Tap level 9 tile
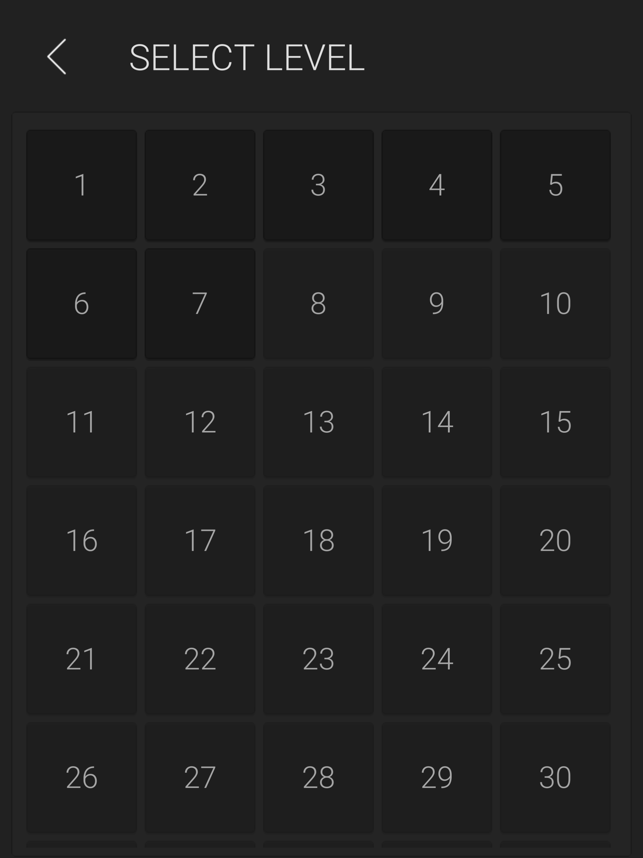Screen dimensions: 643x858 pyautogui.click(x=437, y=303)
